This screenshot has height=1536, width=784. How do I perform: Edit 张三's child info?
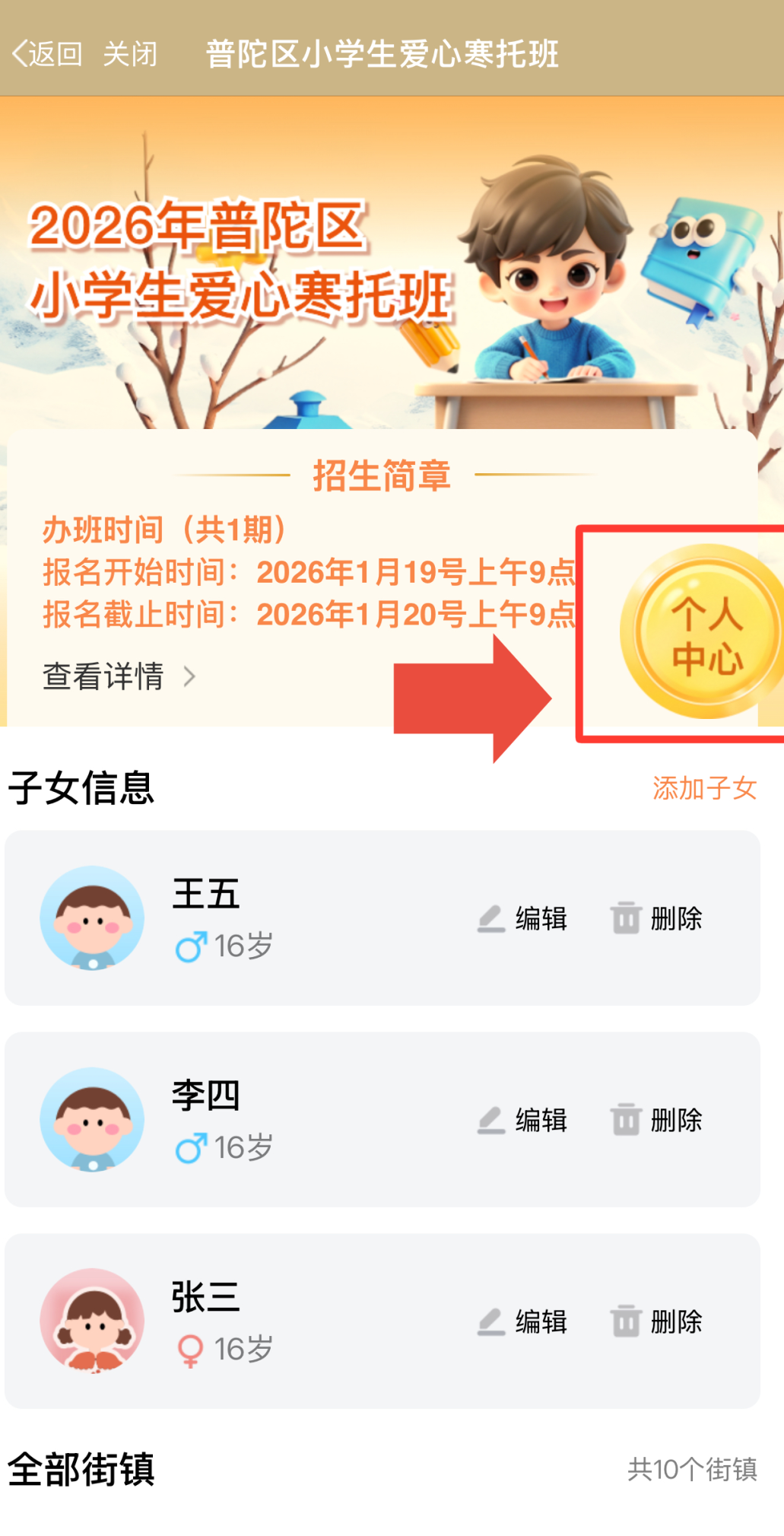point(522,1321)
